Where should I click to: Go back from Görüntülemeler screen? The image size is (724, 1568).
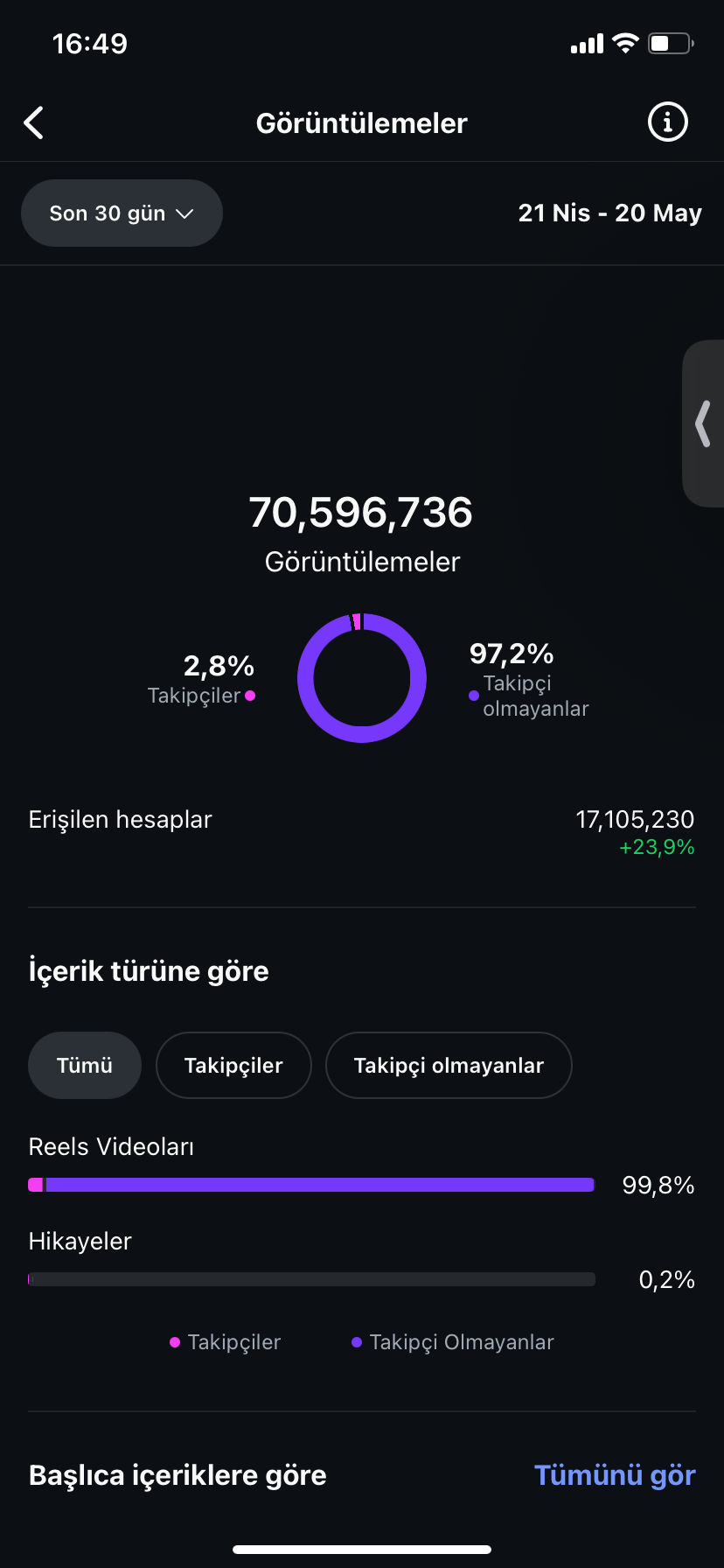tap(34, 123)
